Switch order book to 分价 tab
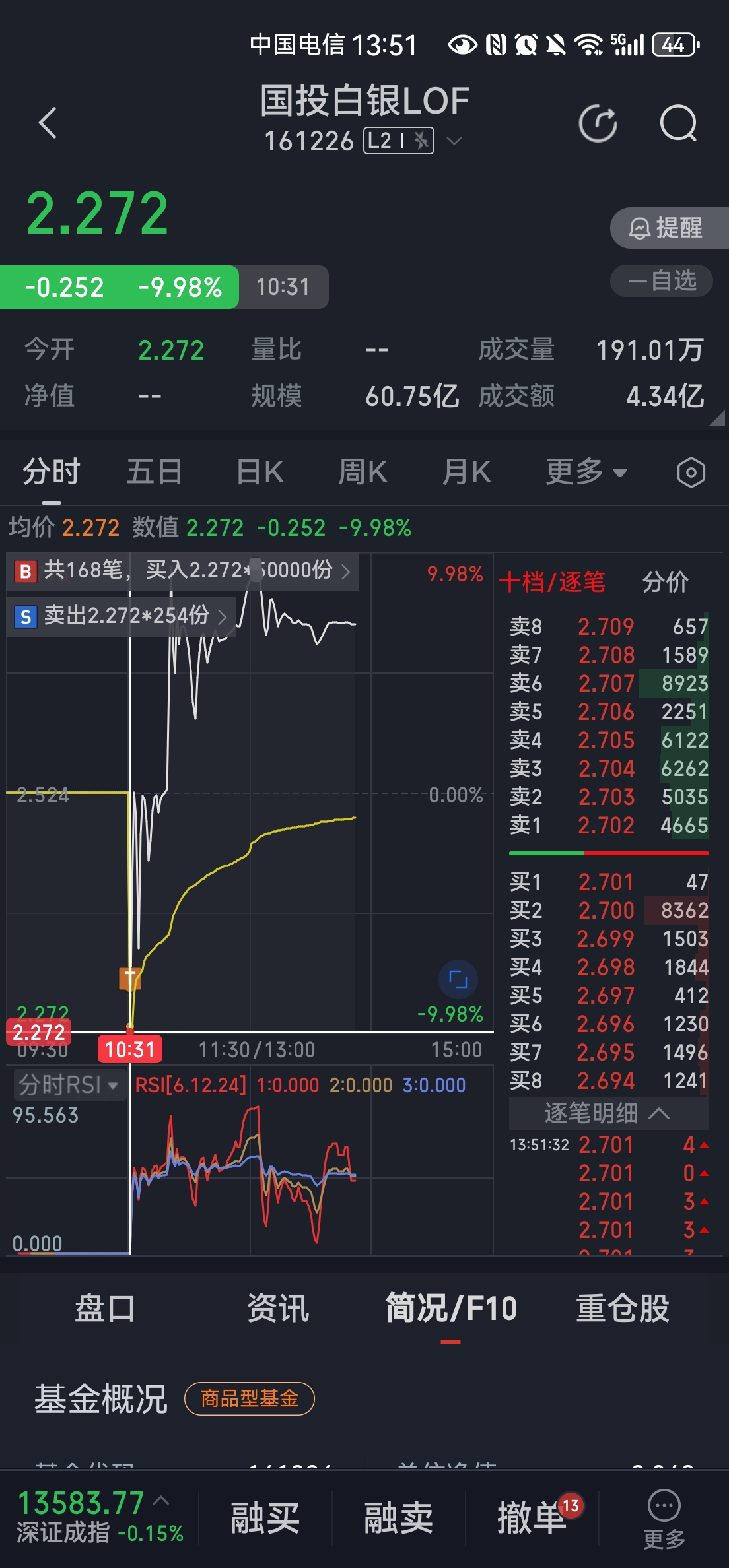 click(665, 582)
